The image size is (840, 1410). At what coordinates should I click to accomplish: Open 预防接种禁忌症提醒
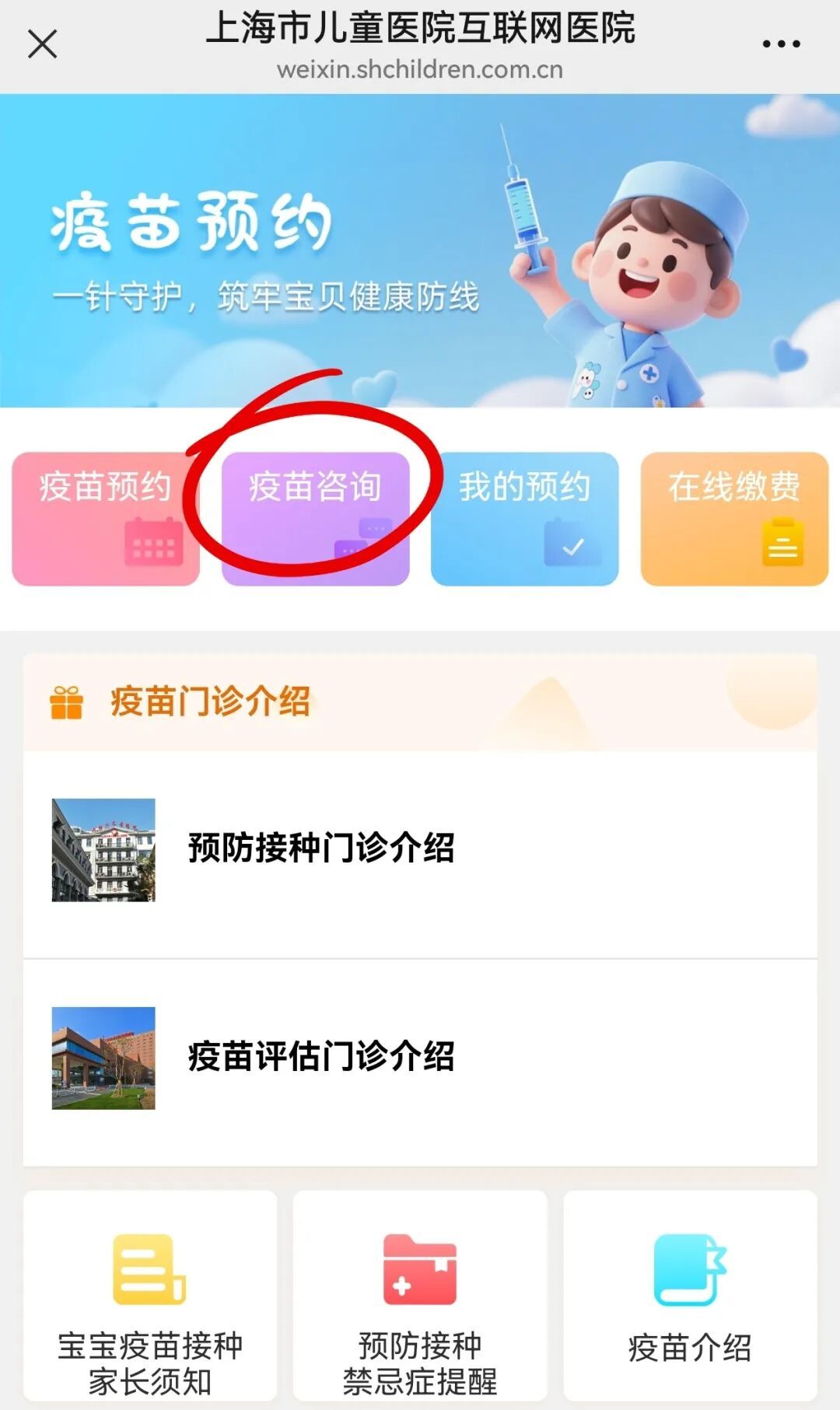point(420,1296)
